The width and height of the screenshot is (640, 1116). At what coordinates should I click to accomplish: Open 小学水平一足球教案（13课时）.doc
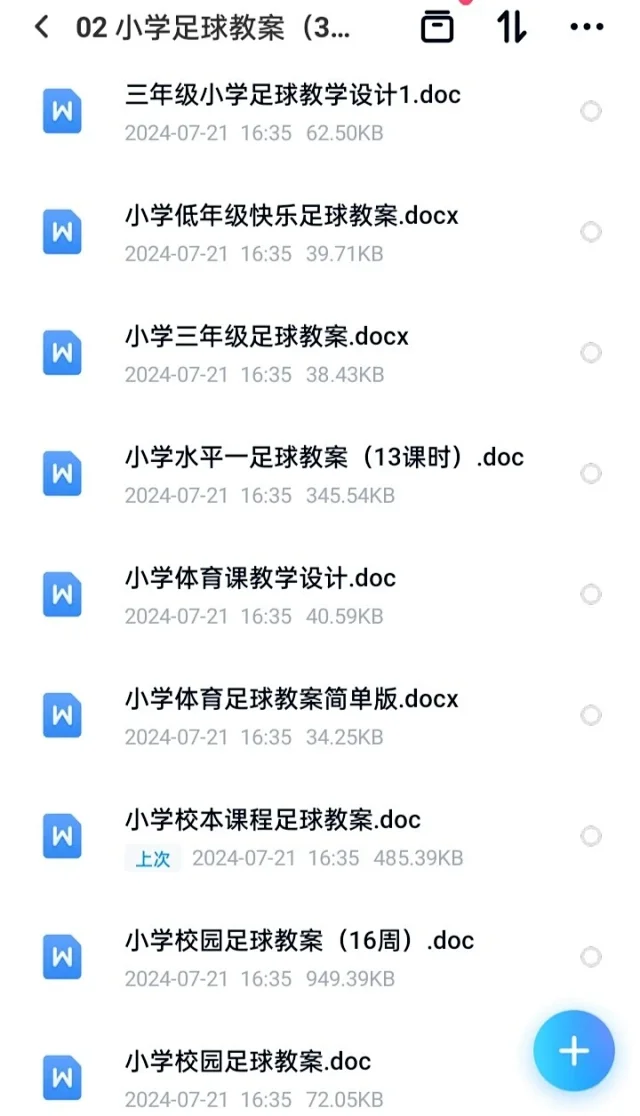point(324,458)
